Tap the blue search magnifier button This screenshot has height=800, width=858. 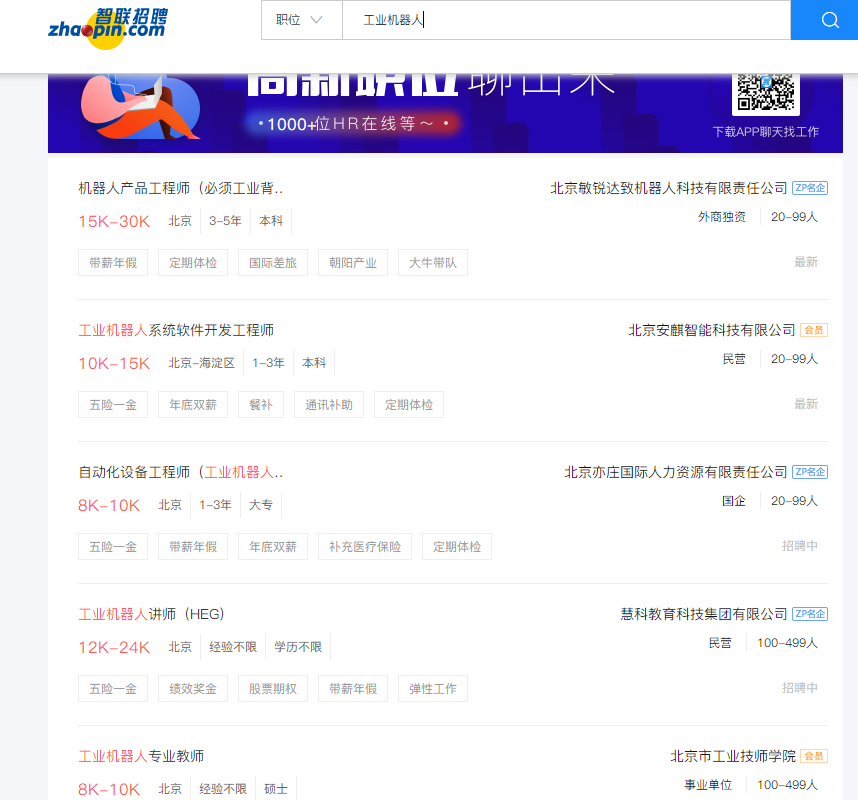(x=829, y=20)
